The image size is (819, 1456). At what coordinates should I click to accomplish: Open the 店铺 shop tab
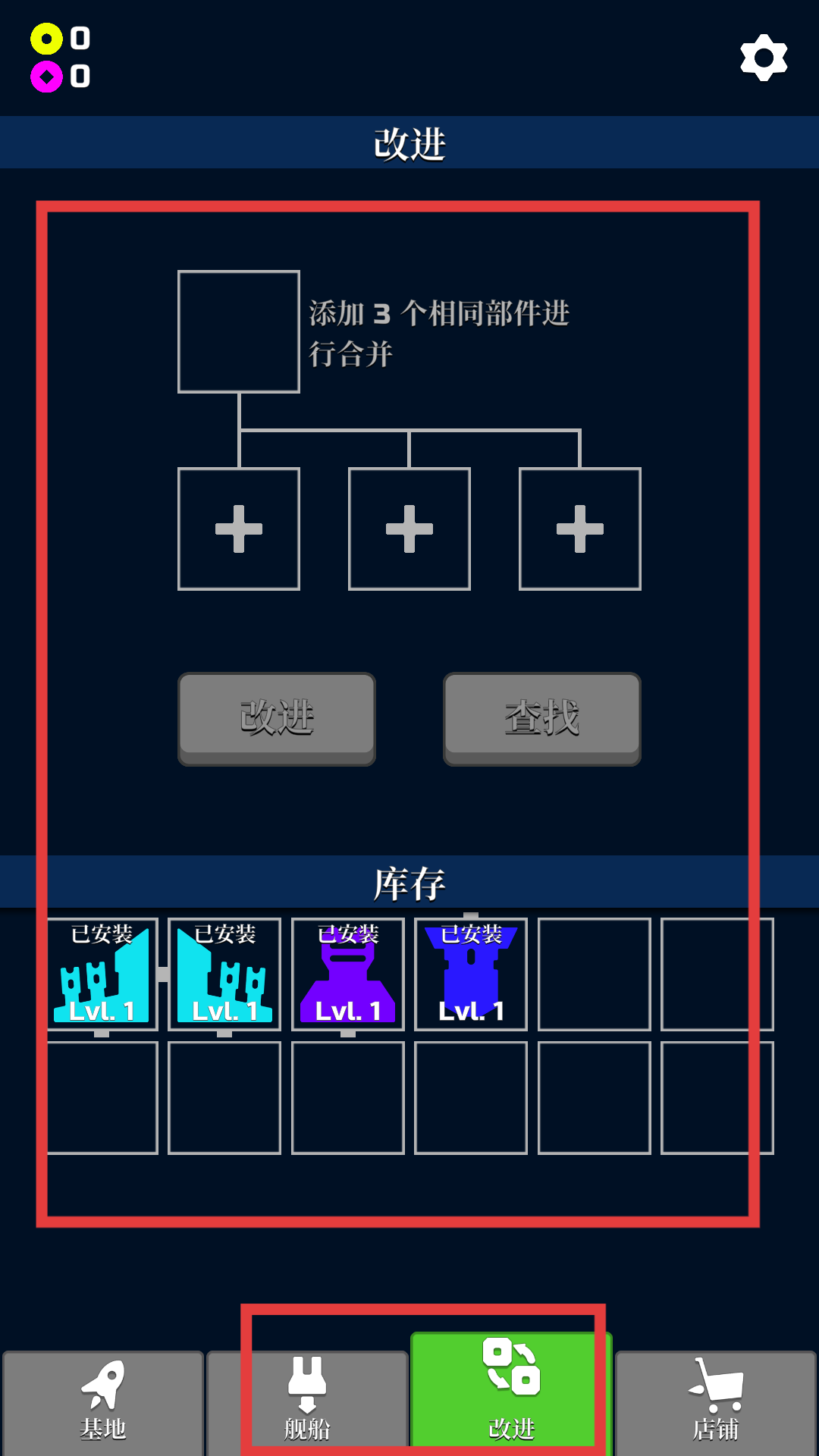point(715,1403)
